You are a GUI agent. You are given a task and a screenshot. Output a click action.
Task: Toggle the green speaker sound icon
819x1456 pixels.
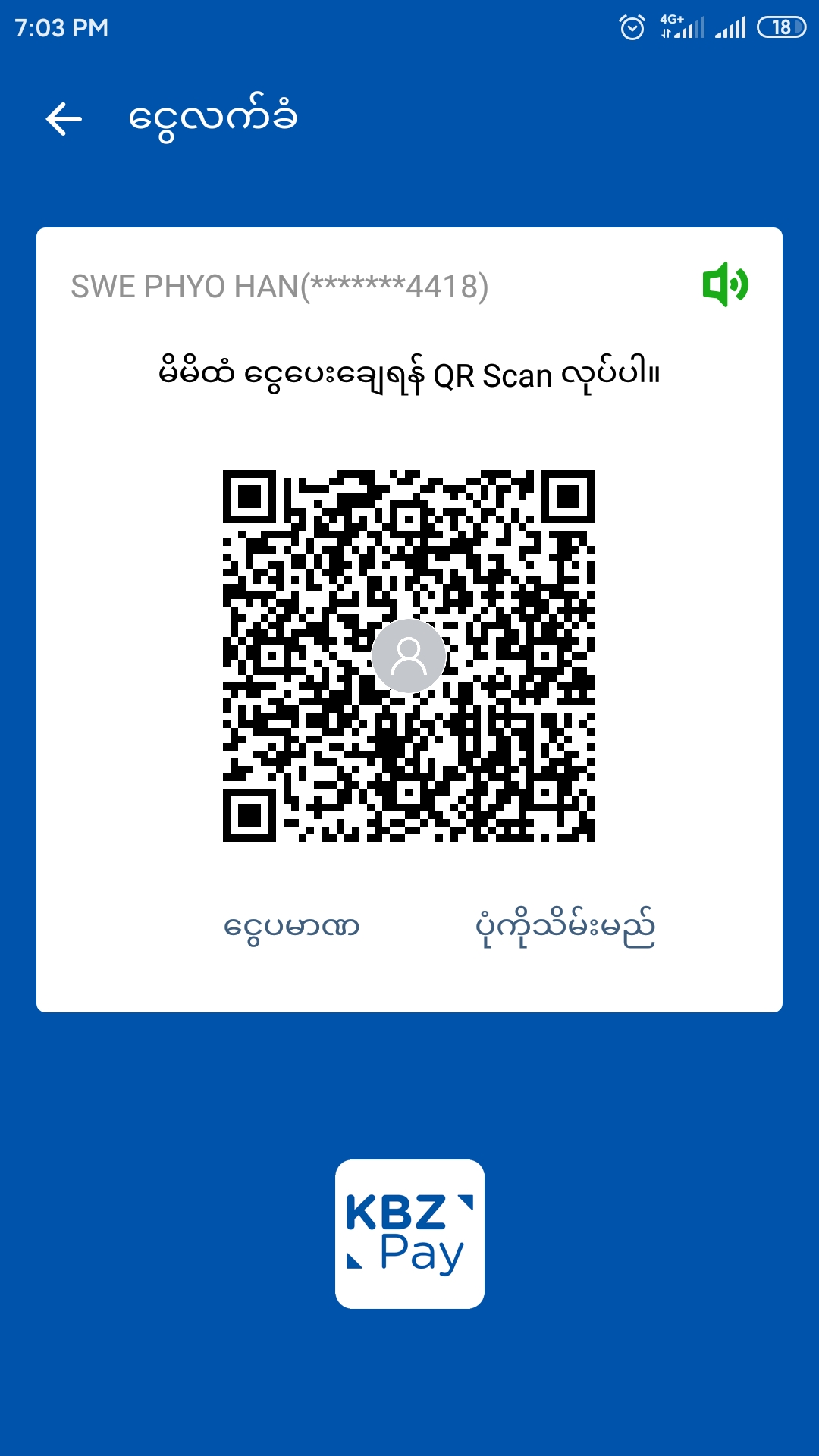pyautogui.click(x=725, y=284)
